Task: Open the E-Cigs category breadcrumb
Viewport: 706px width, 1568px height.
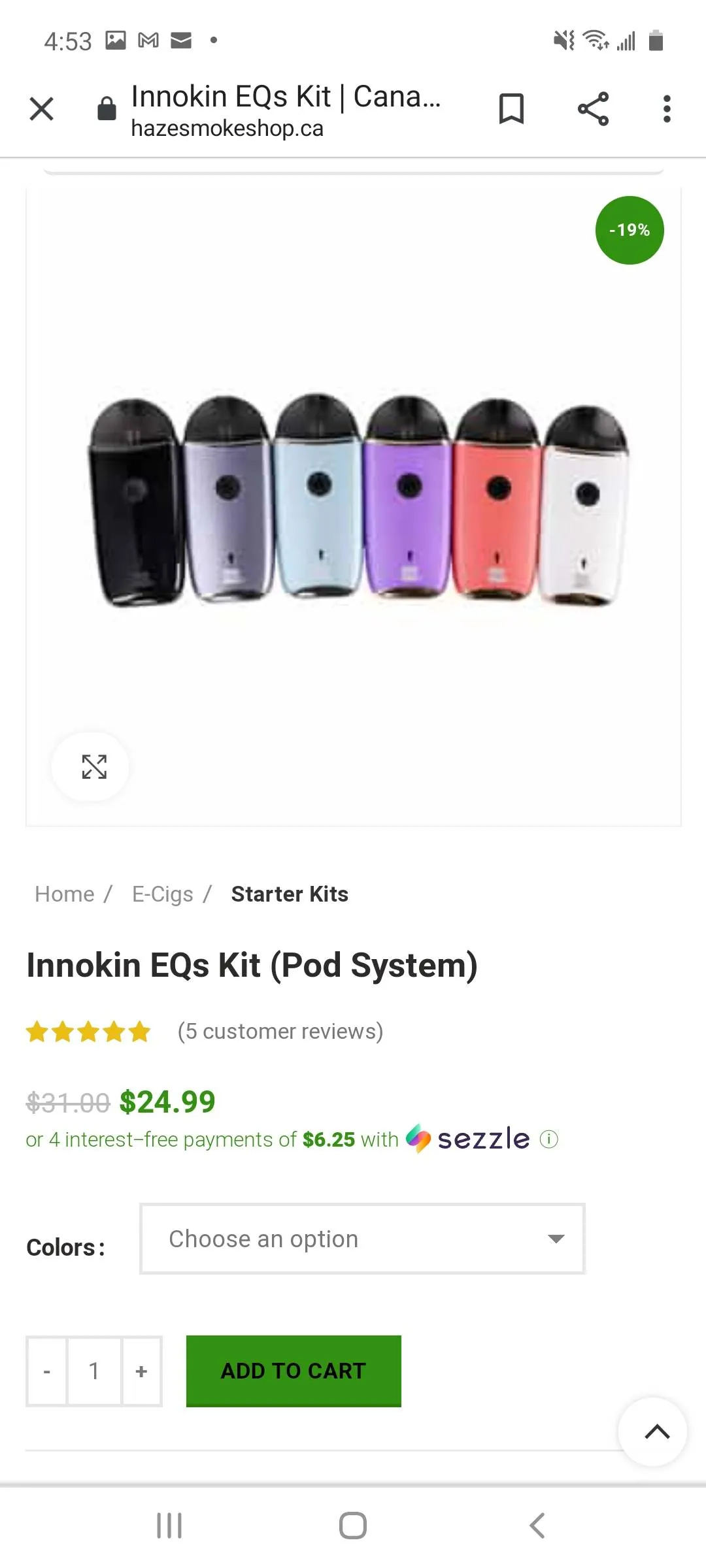Action: (162, 894)
